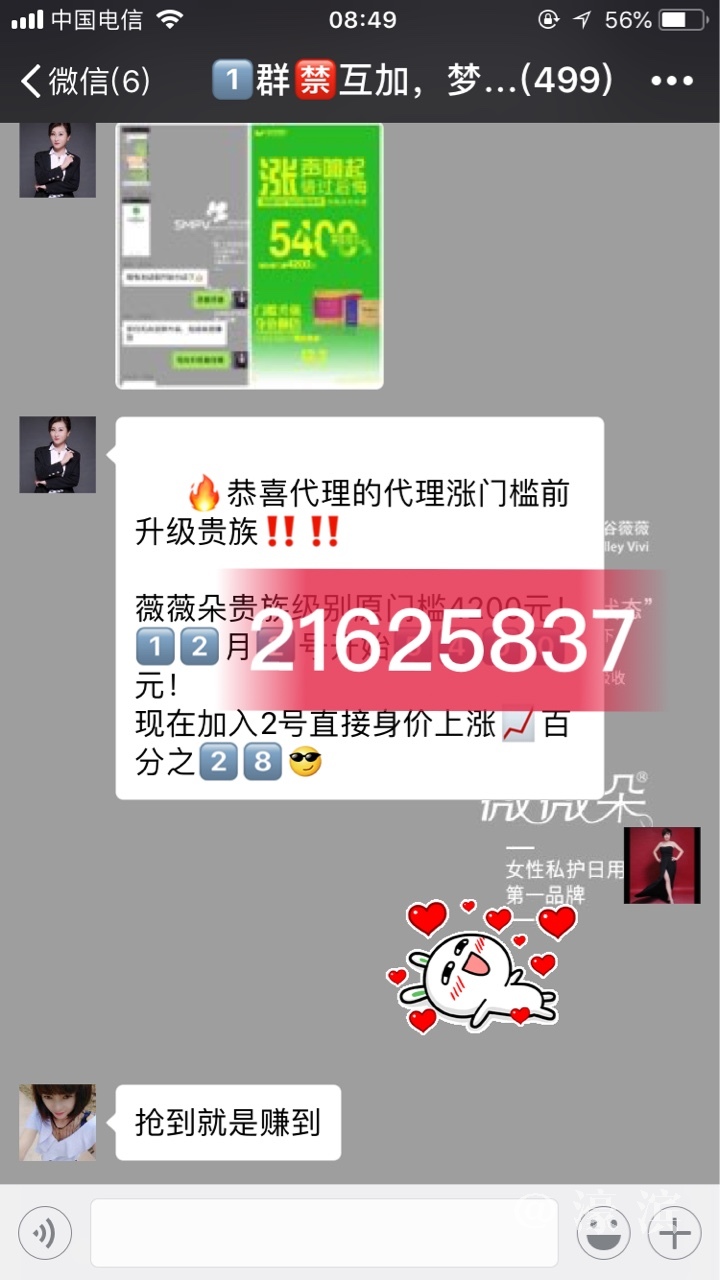
Task: Open the plus attachments panel
Action: click(675, 1232)
